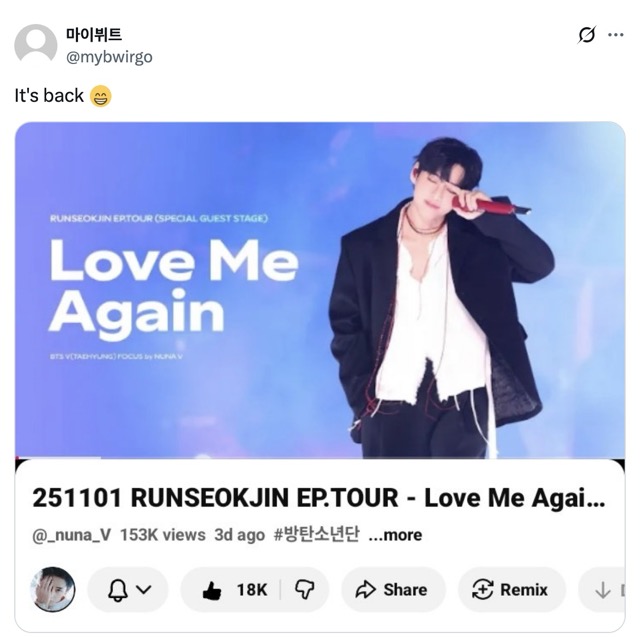Open the profile picture of 마이뷔트
The height and width of the screenshot is (637, 640).
pyautogui.click(x=36, y=46)
